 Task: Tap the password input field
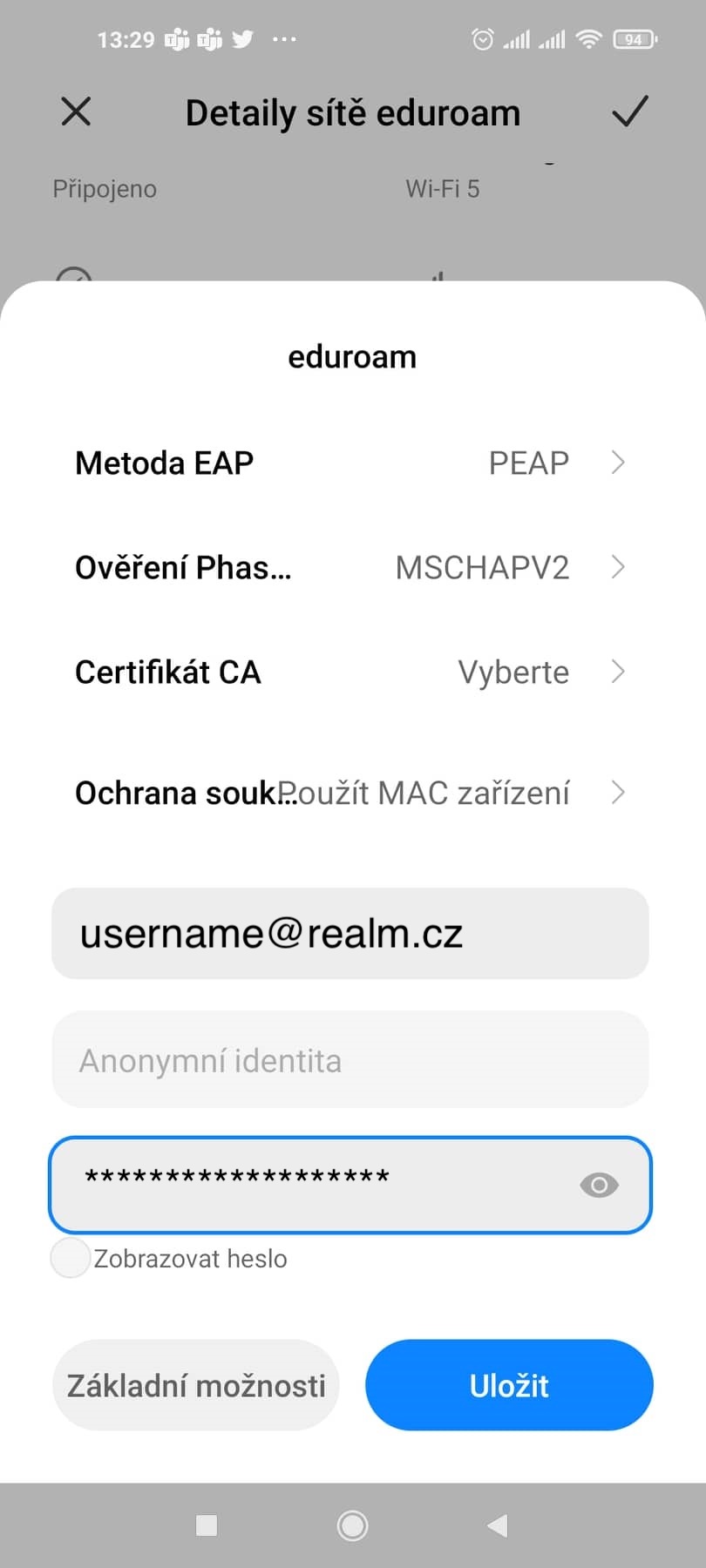pos(350,1185)
